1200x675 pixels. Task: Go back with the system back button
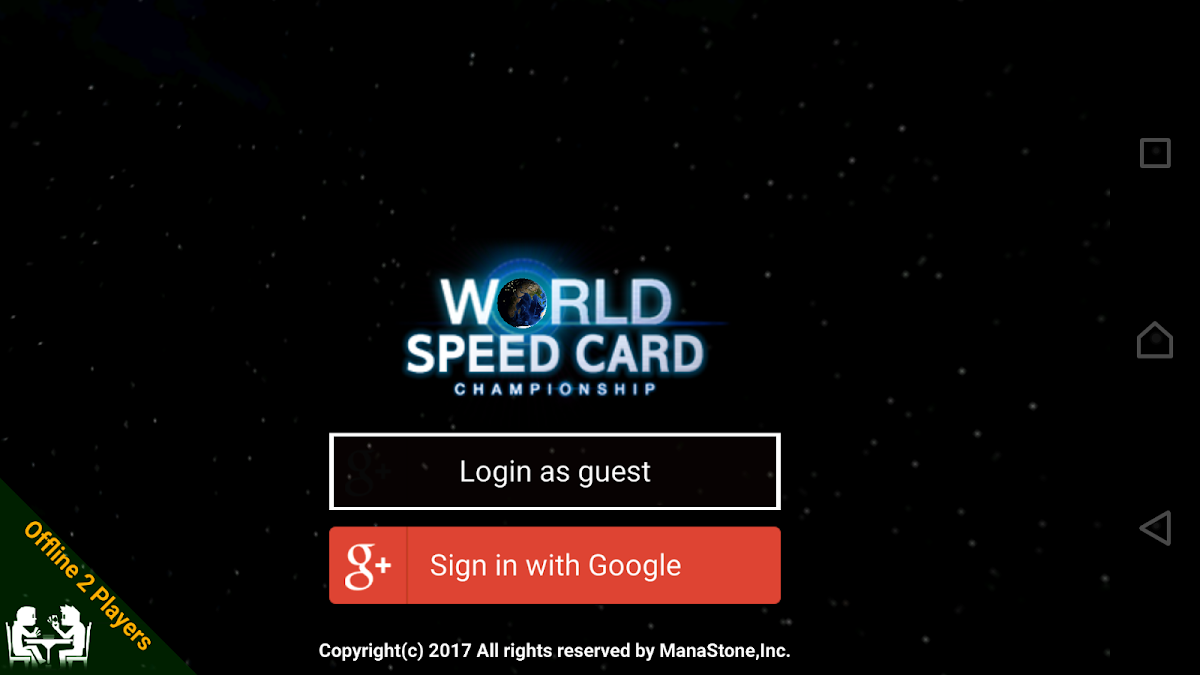(x=1155, y=528)
